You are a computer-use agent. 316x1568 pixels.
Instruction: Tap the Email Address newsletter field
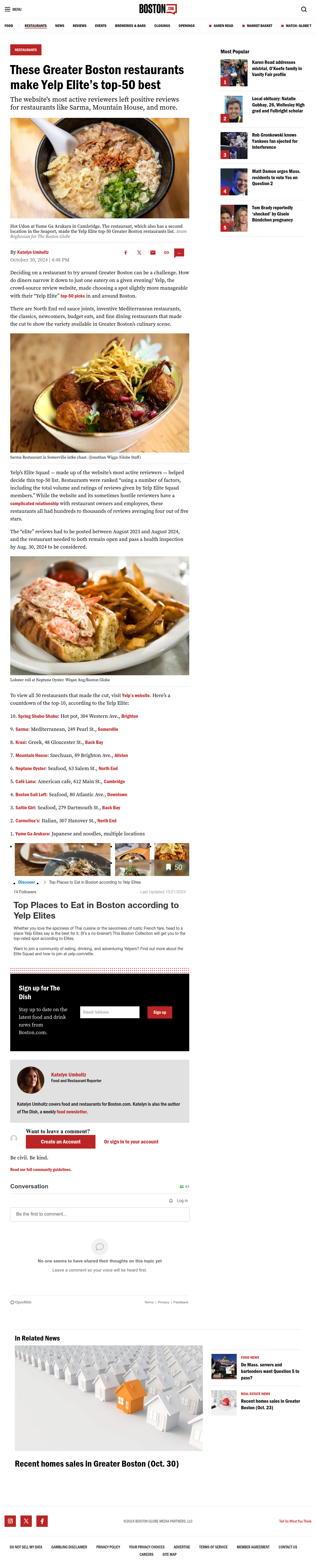coord(110,1012)
